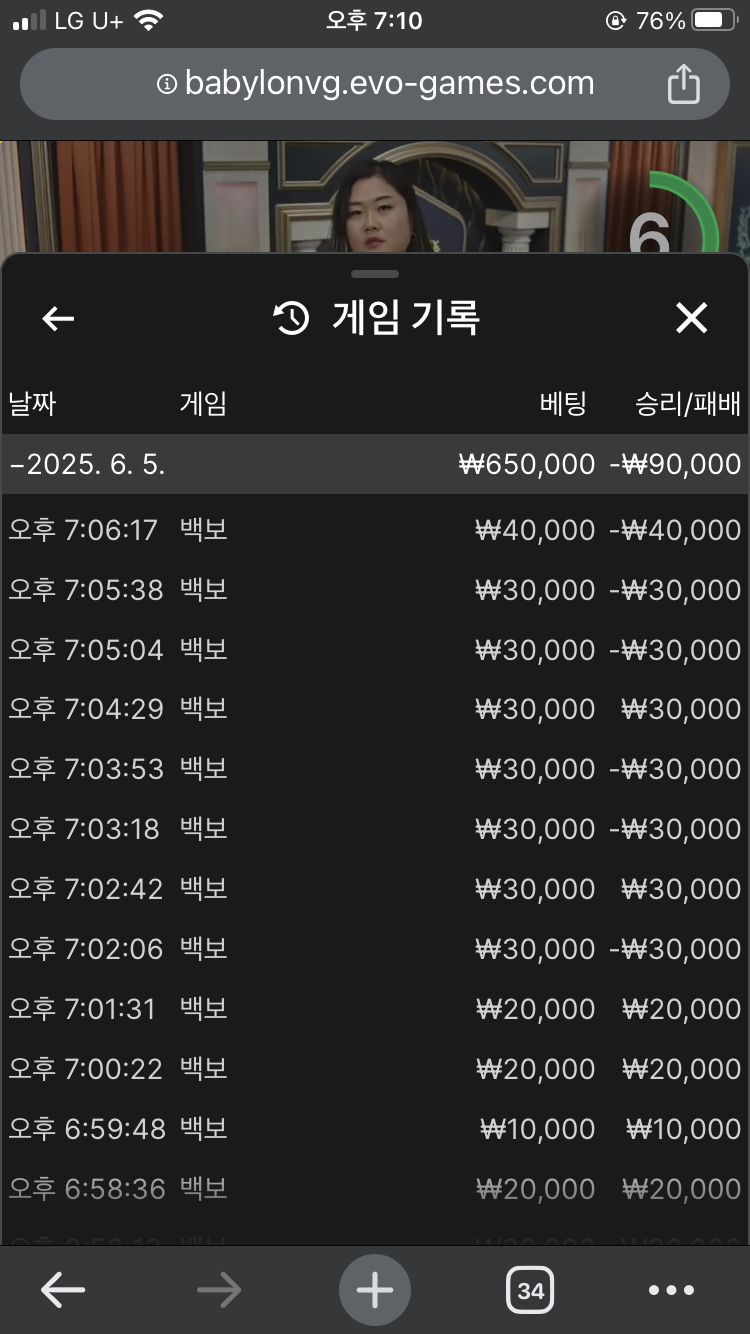Open the 오후 7:01:31 백보 record
750x1334 pixels.
pyautogui.click(x=375, y=1009)
